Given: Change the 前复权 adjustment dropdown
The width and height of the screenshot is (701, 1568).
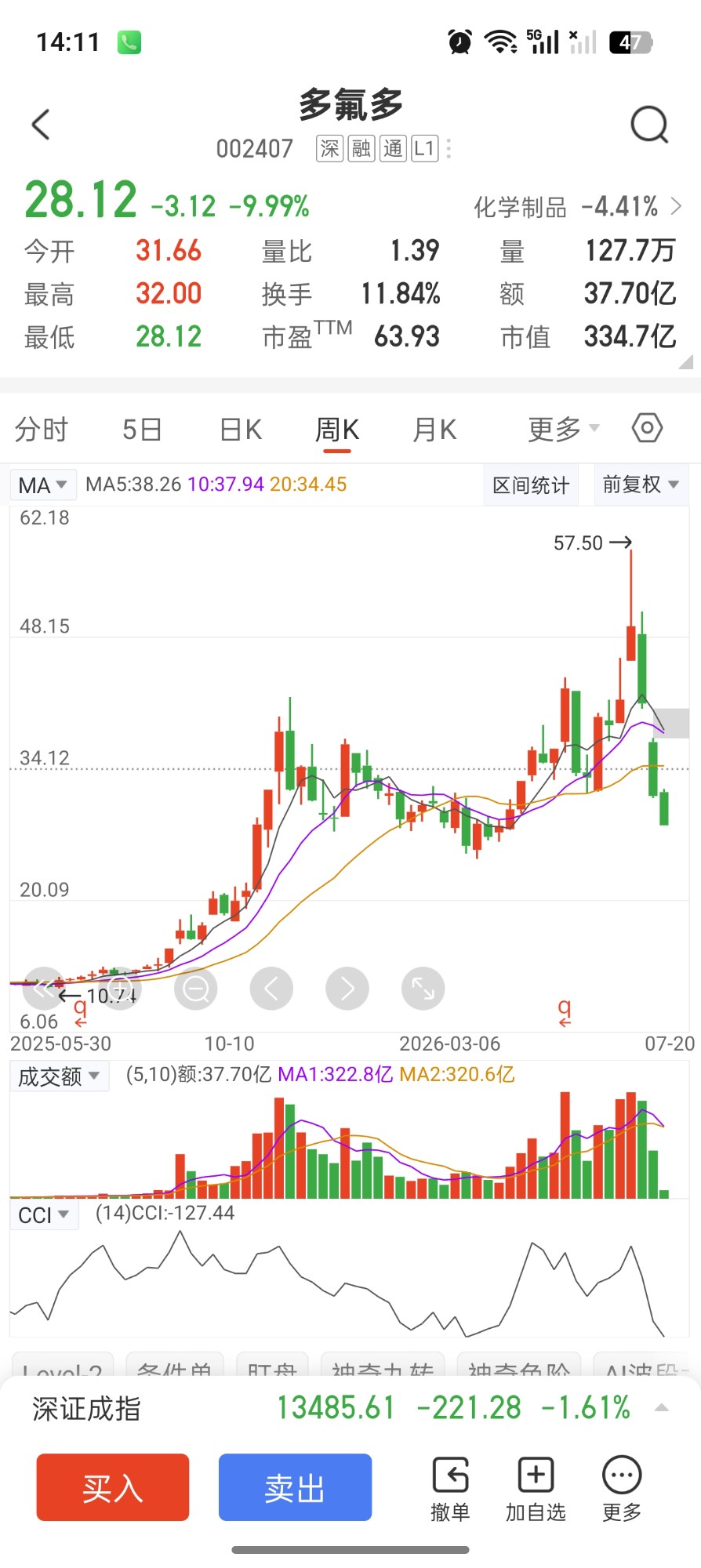Looking at the screenshot, I should [x=640, y=485].
